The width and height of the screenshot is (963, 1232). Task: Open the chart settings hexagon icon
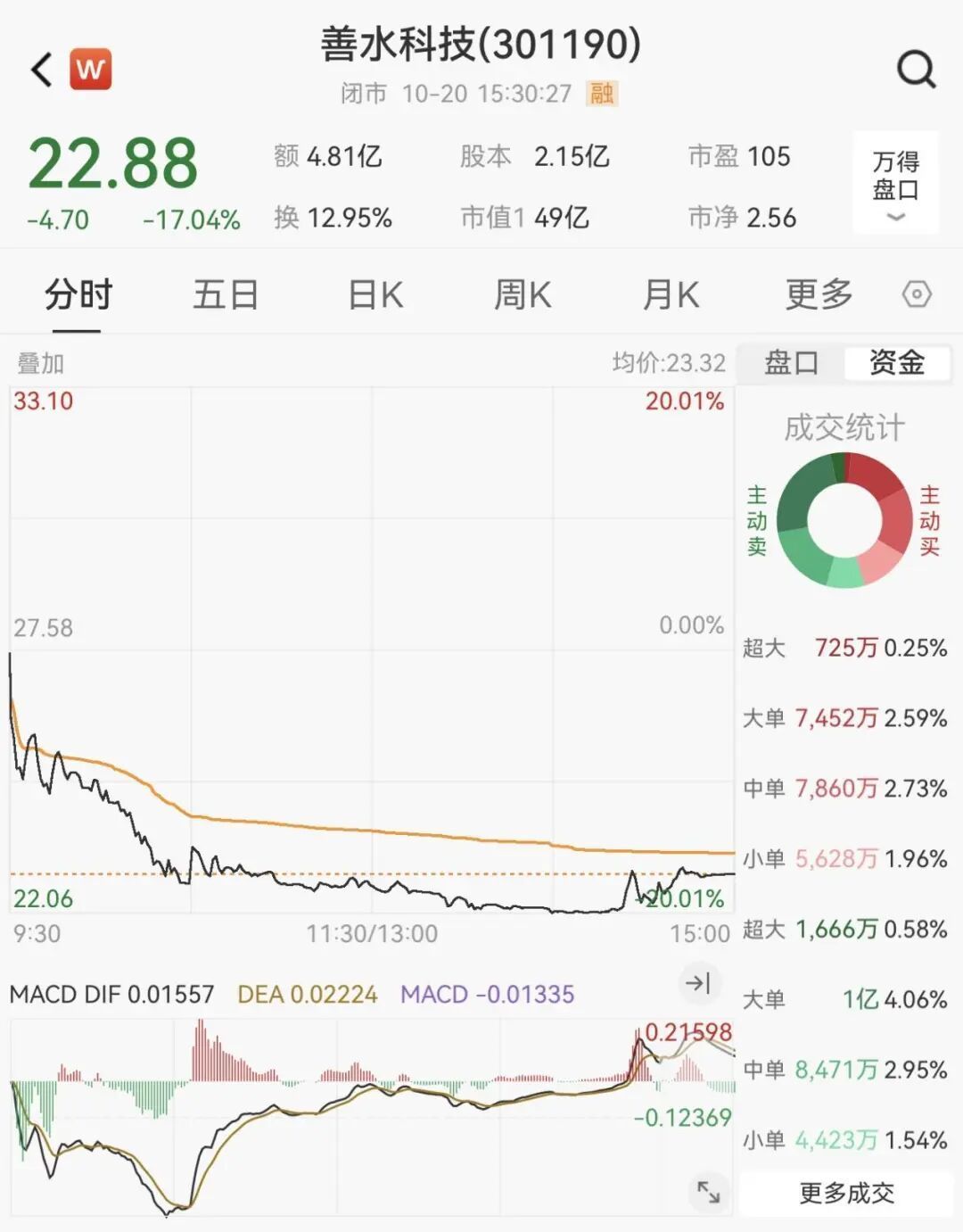[917, 294]
